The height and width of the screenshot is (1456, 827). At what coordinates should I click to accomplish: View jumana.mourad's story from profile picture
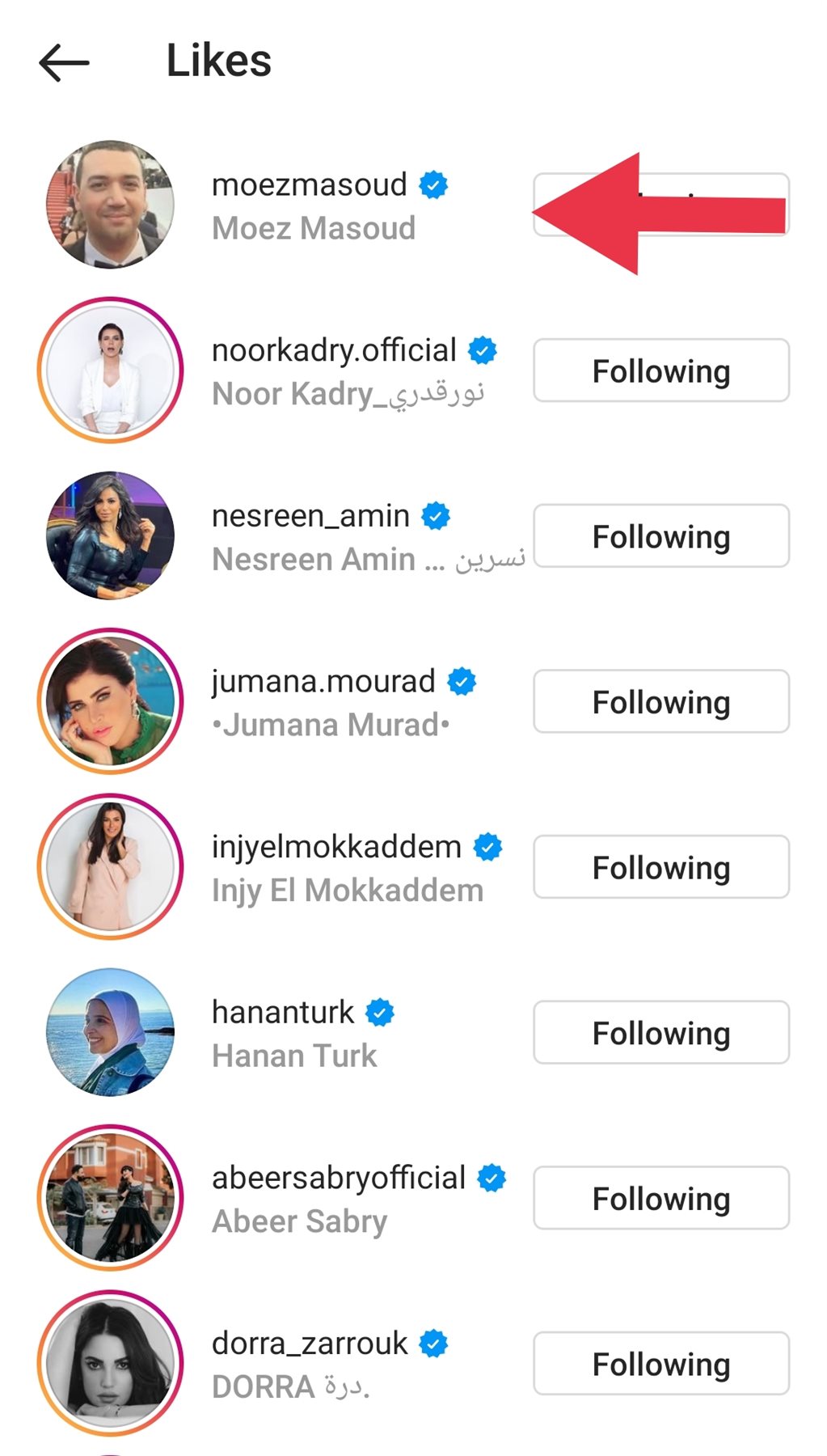coord(111,701)
